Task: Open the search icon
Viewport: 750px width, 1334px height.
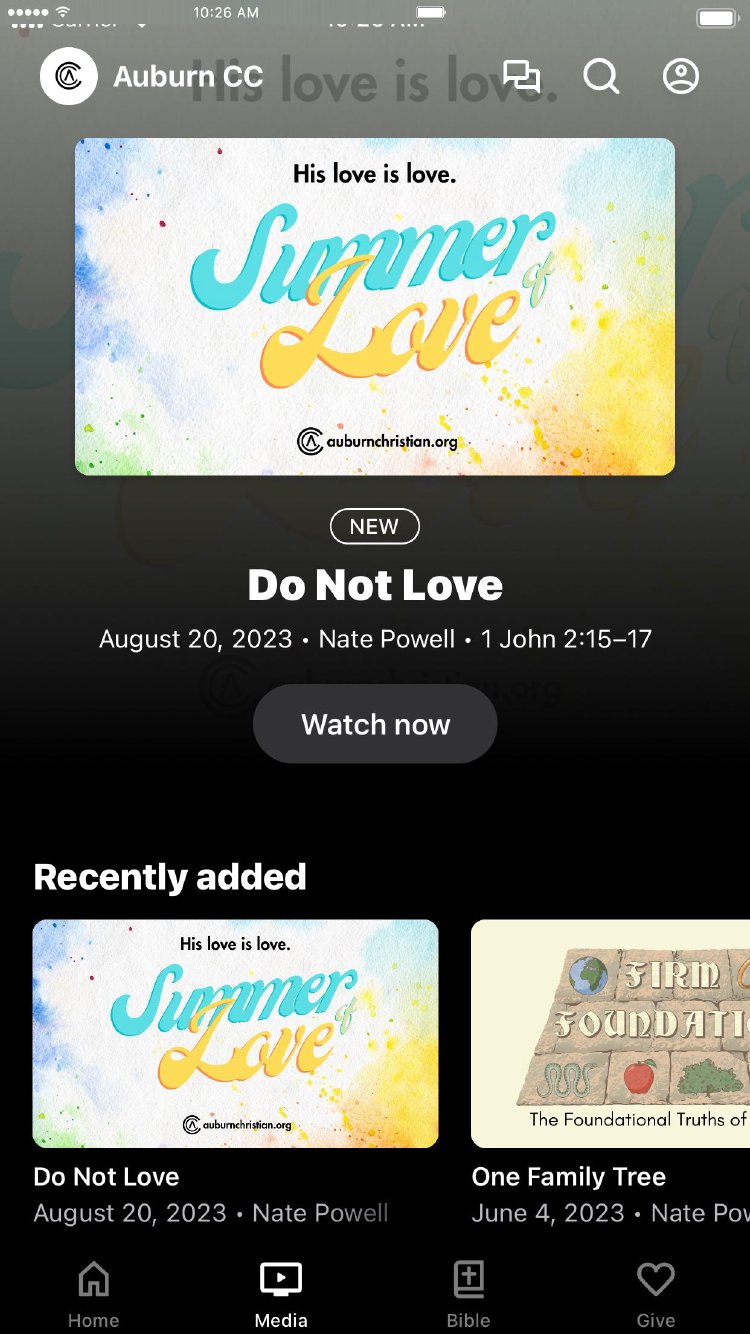Action: 601,76
